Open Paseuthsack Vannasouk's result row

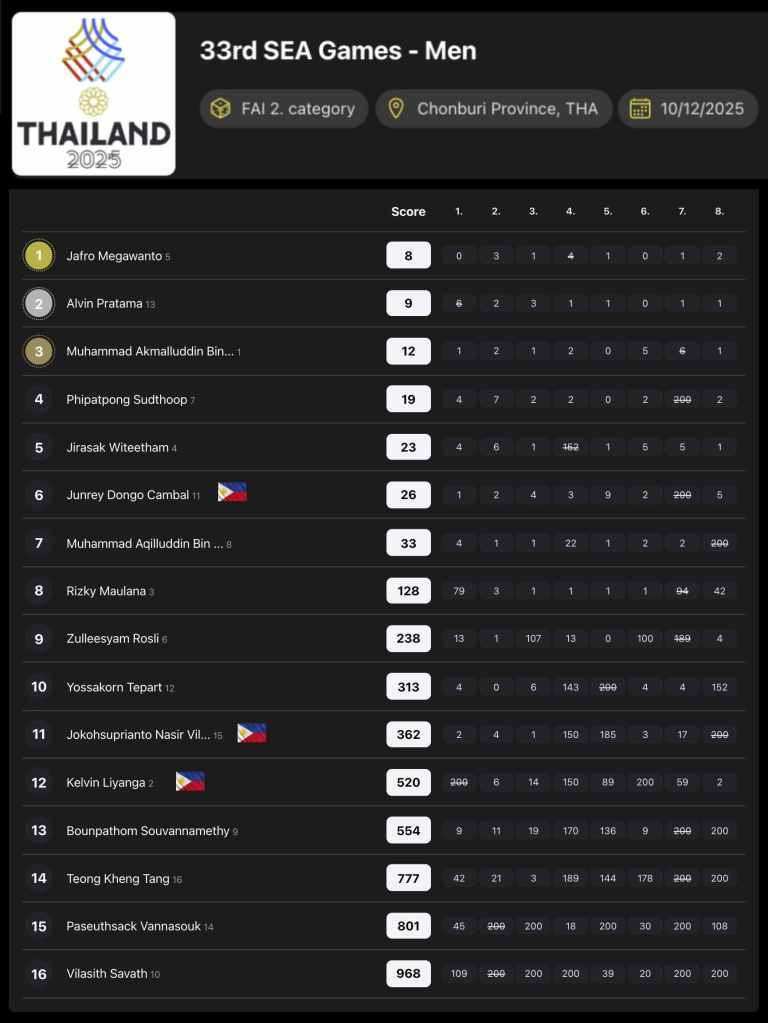tap(134, 927)
